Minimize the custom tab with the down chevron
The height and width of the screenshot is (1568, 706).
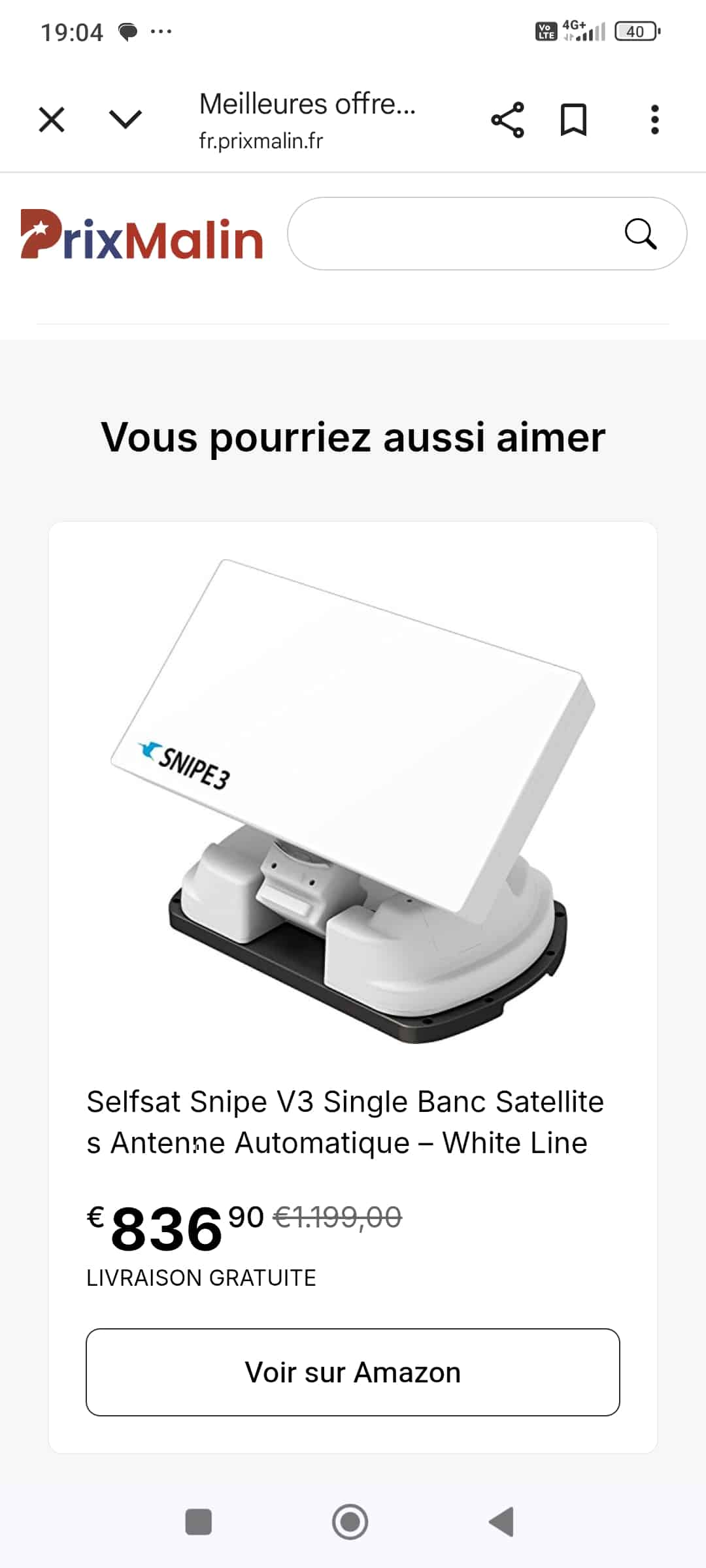[x=125, y=120]
